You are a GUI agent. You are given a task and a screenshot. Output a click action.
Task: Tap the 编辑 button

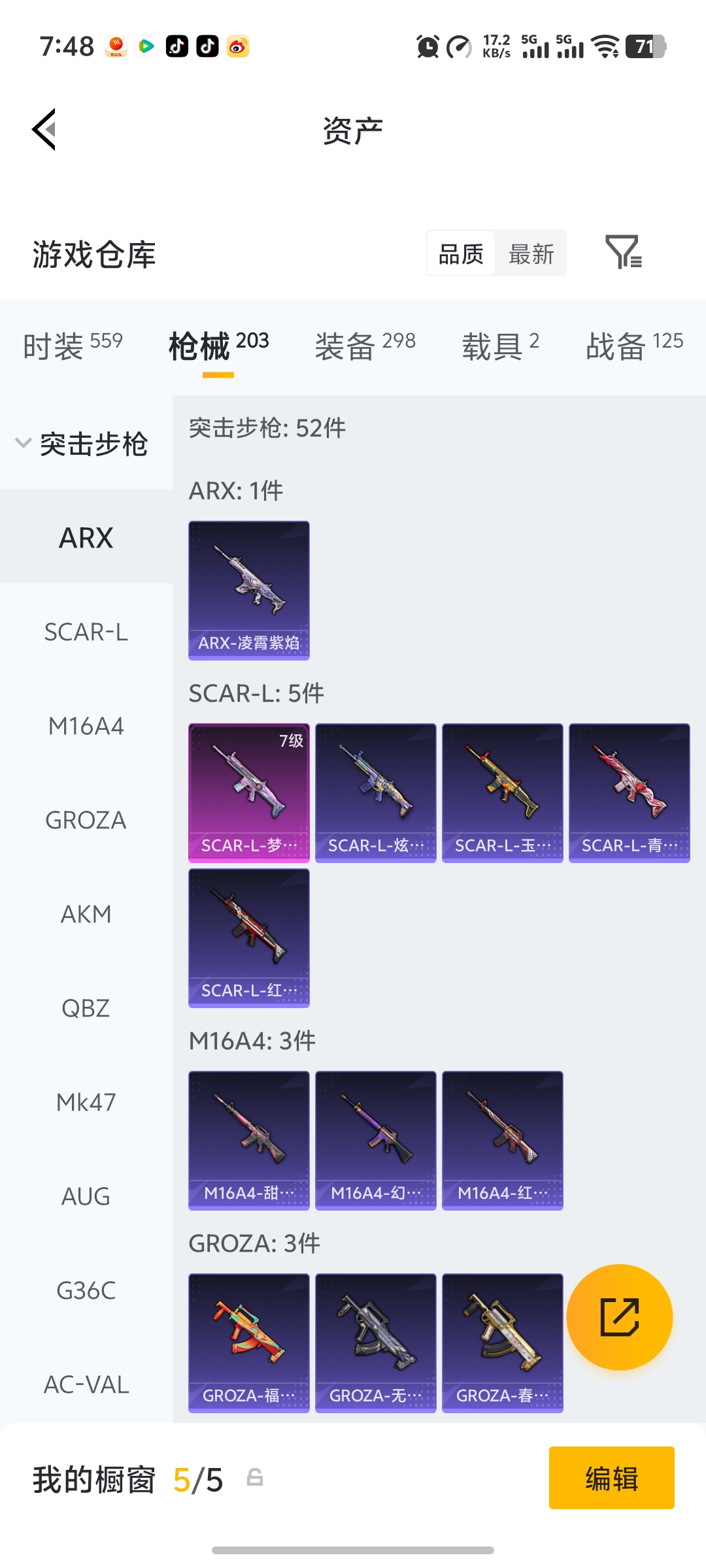click(611, 1482)
